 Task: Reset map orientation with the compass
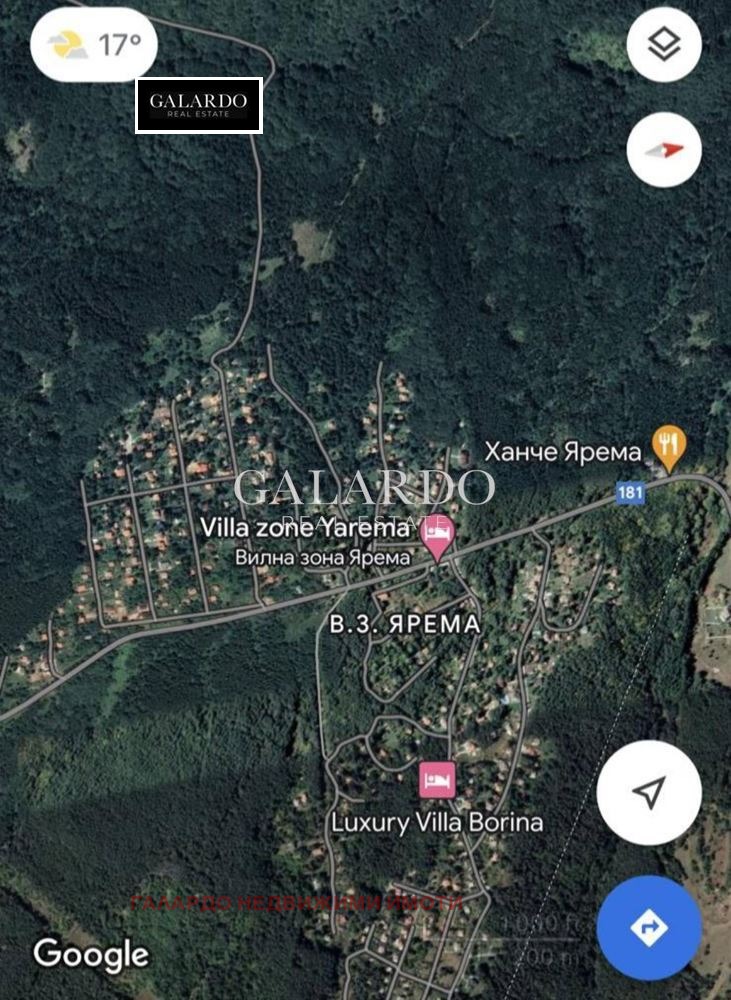664,150
